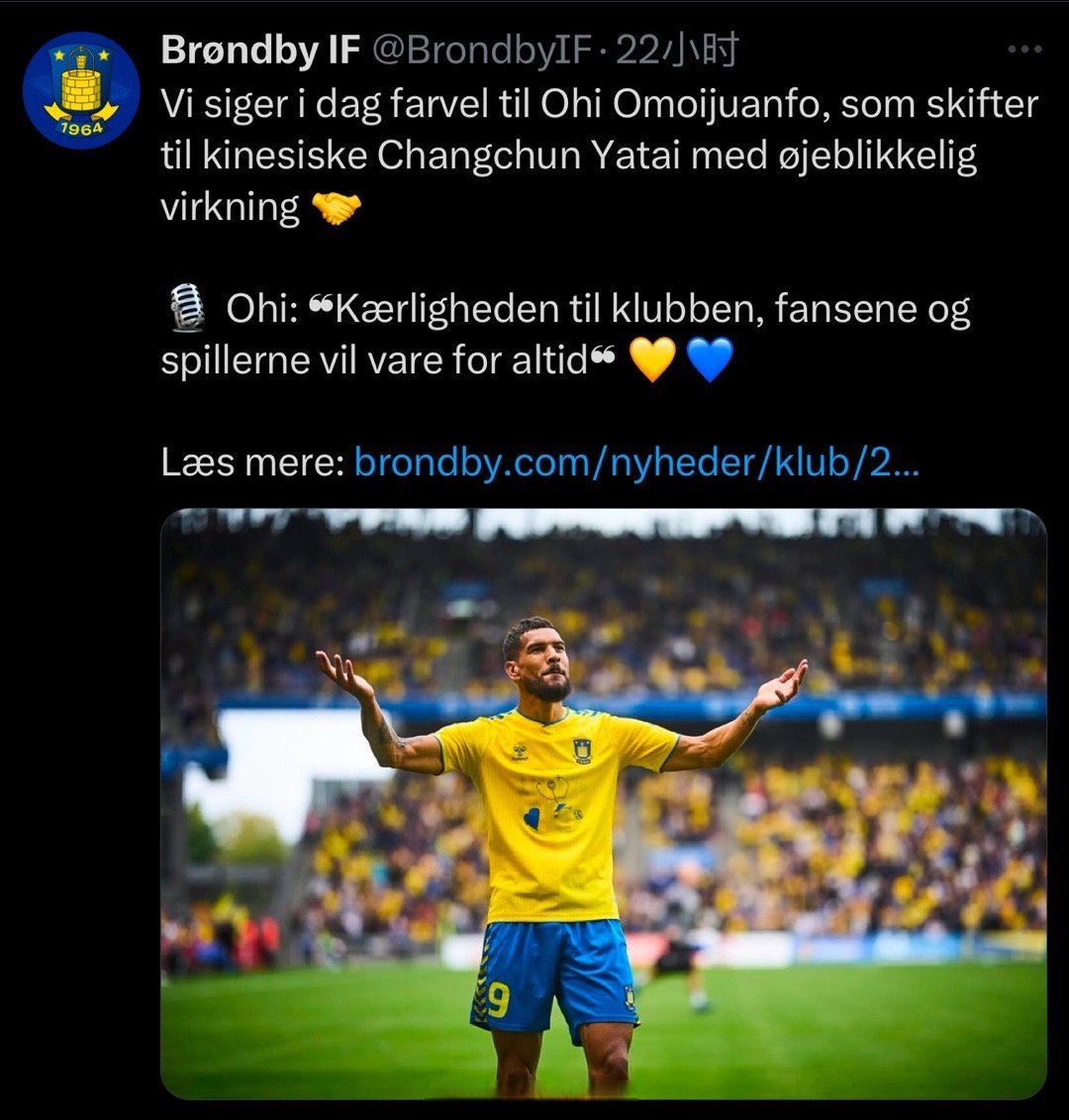The height and width of the screenshot is (1120, 1069).
Task: Open Brøndby IF profile avatar
Action: (x=81, y=90)
